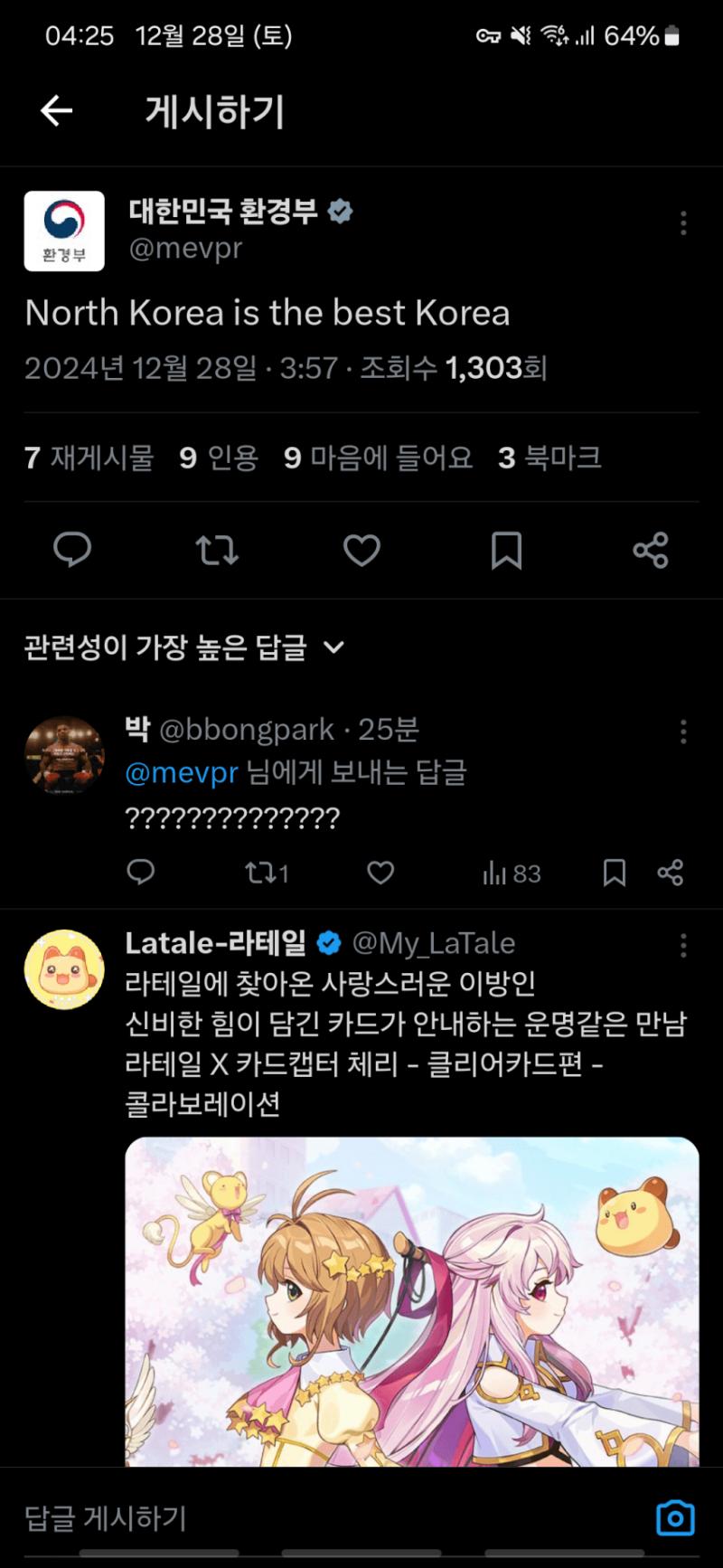The width and height of the screenshot is (723, 1568).
Task: Open the camera icon in reply bar
Action: (x=675, y=1518)
